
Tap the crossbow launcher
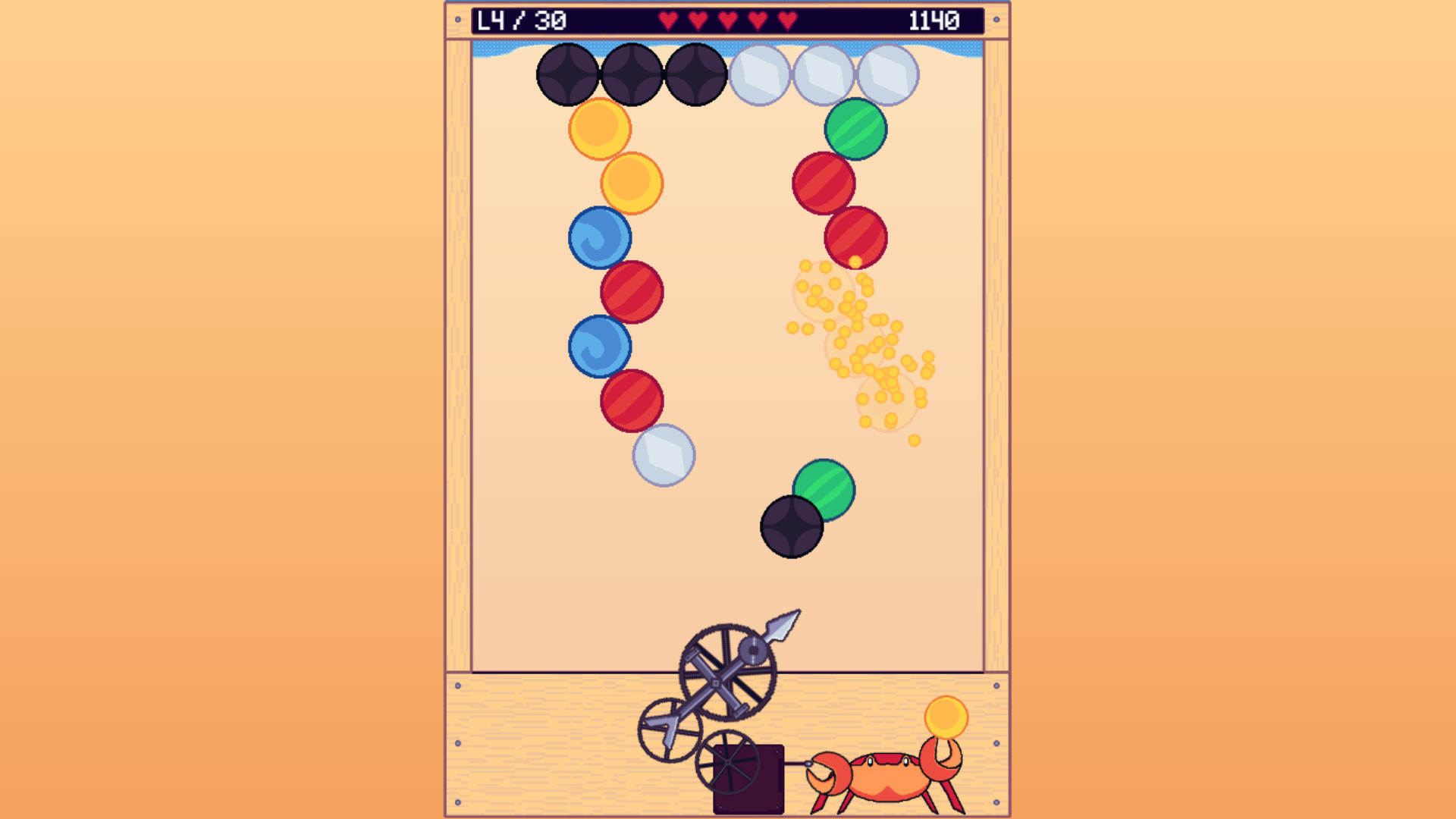pos(726,672)
